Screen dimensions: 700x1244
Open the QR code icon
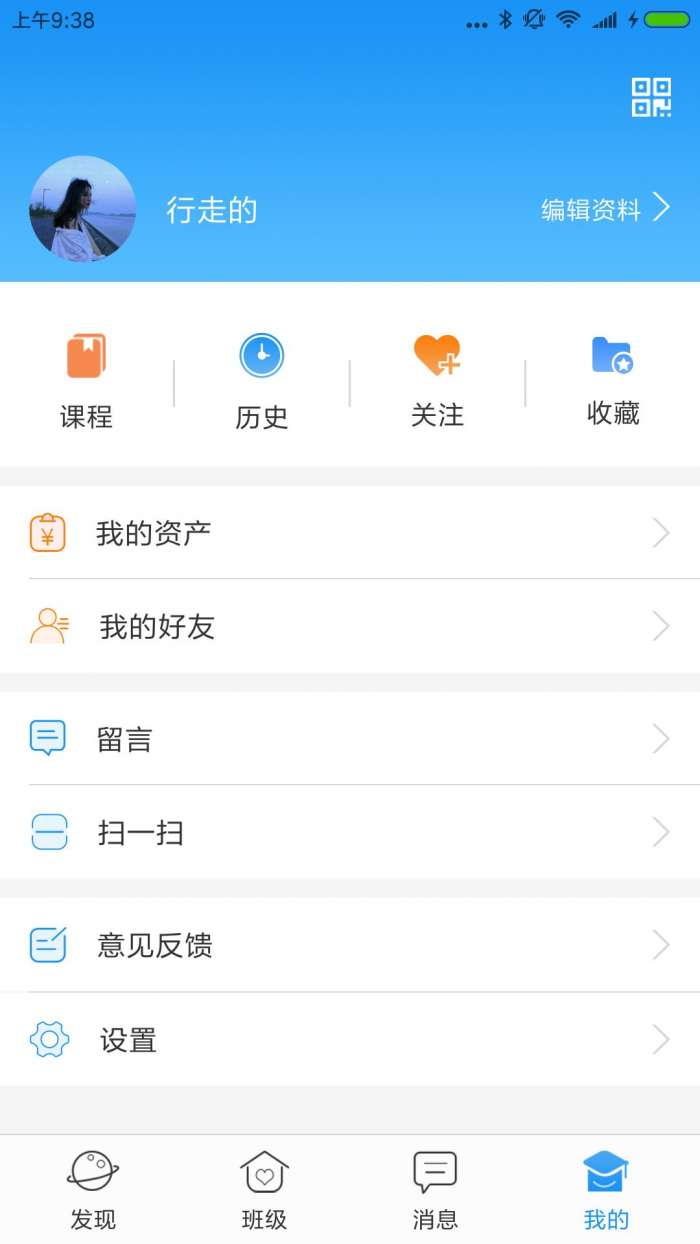tap(651, 98)
